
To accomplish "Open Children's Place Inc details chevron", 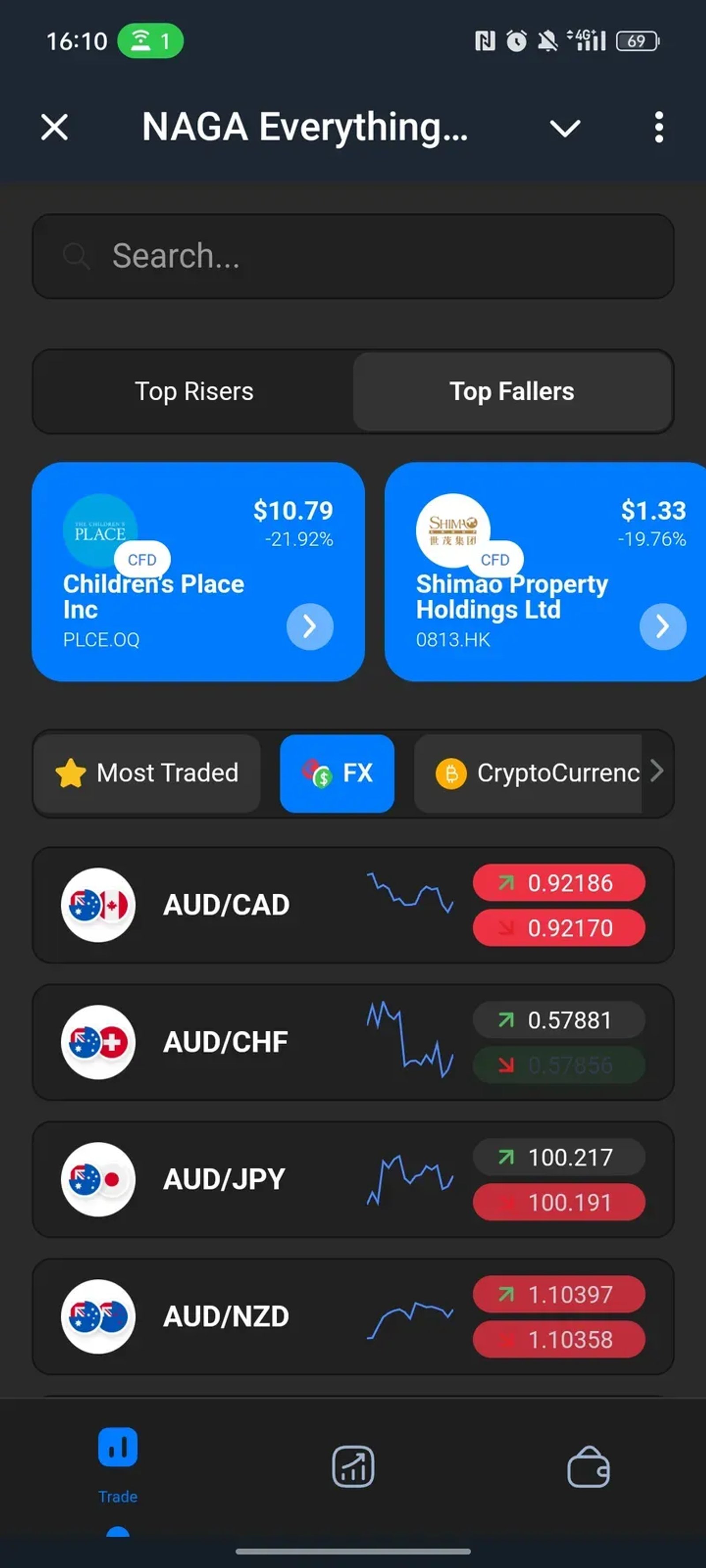I will (310, 626).
